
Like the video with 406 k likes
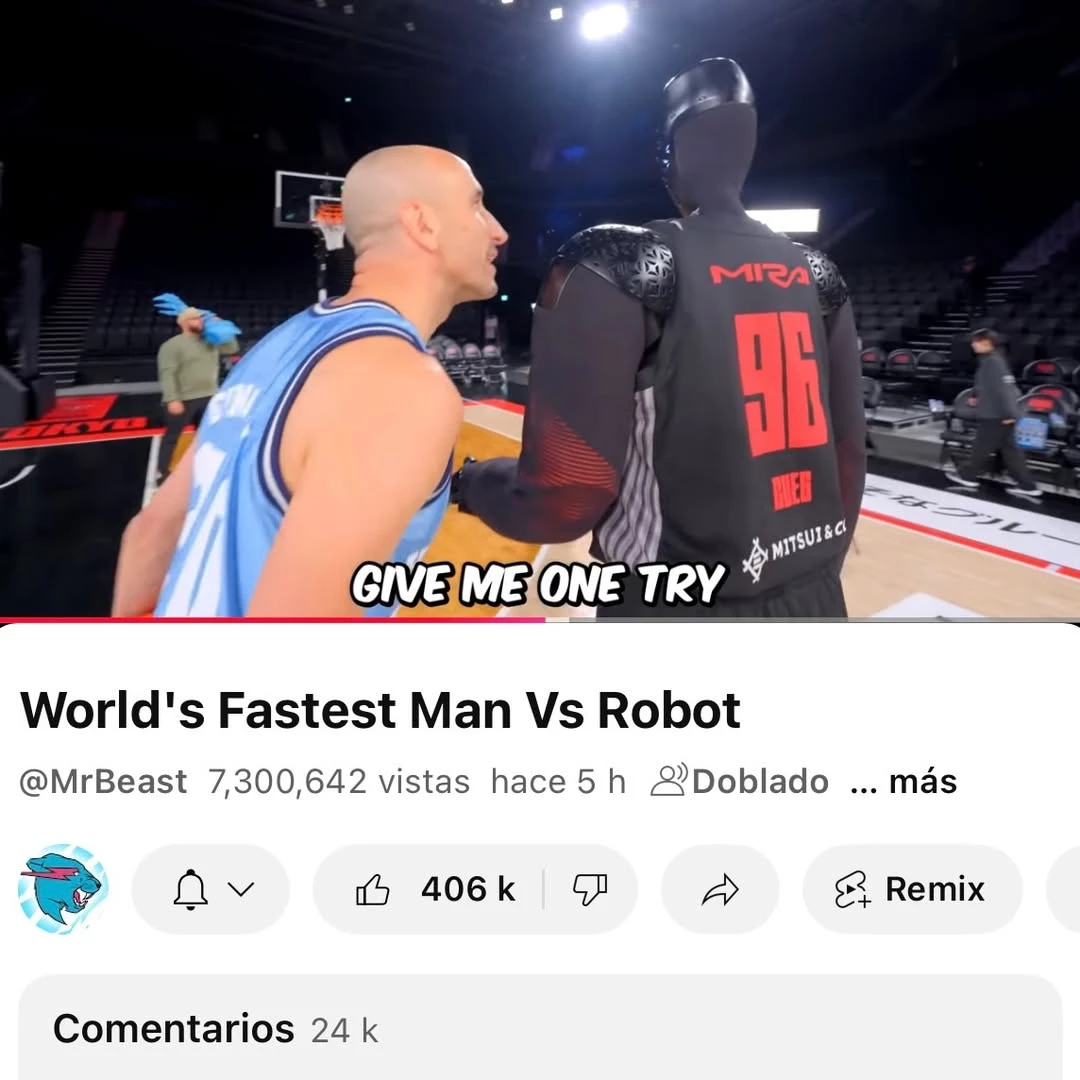point(435,889)
